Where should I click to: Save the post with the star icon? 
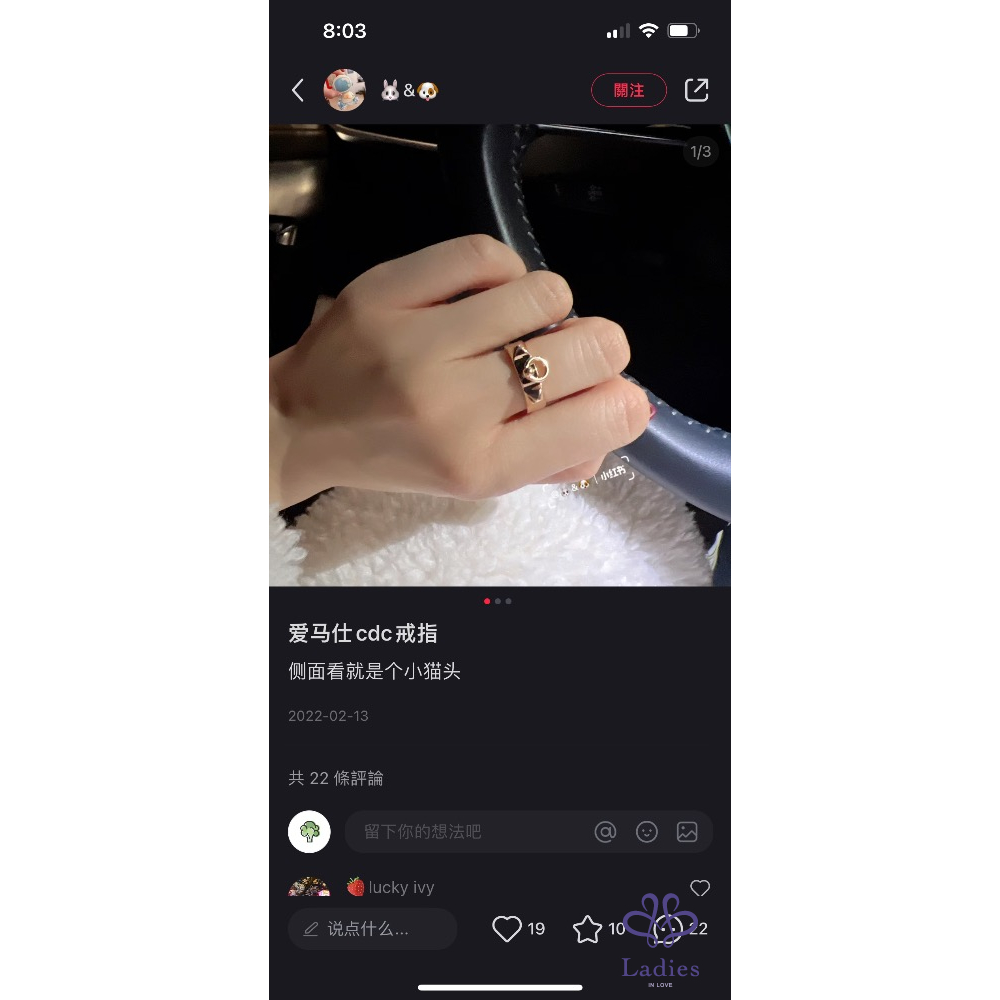587,929
